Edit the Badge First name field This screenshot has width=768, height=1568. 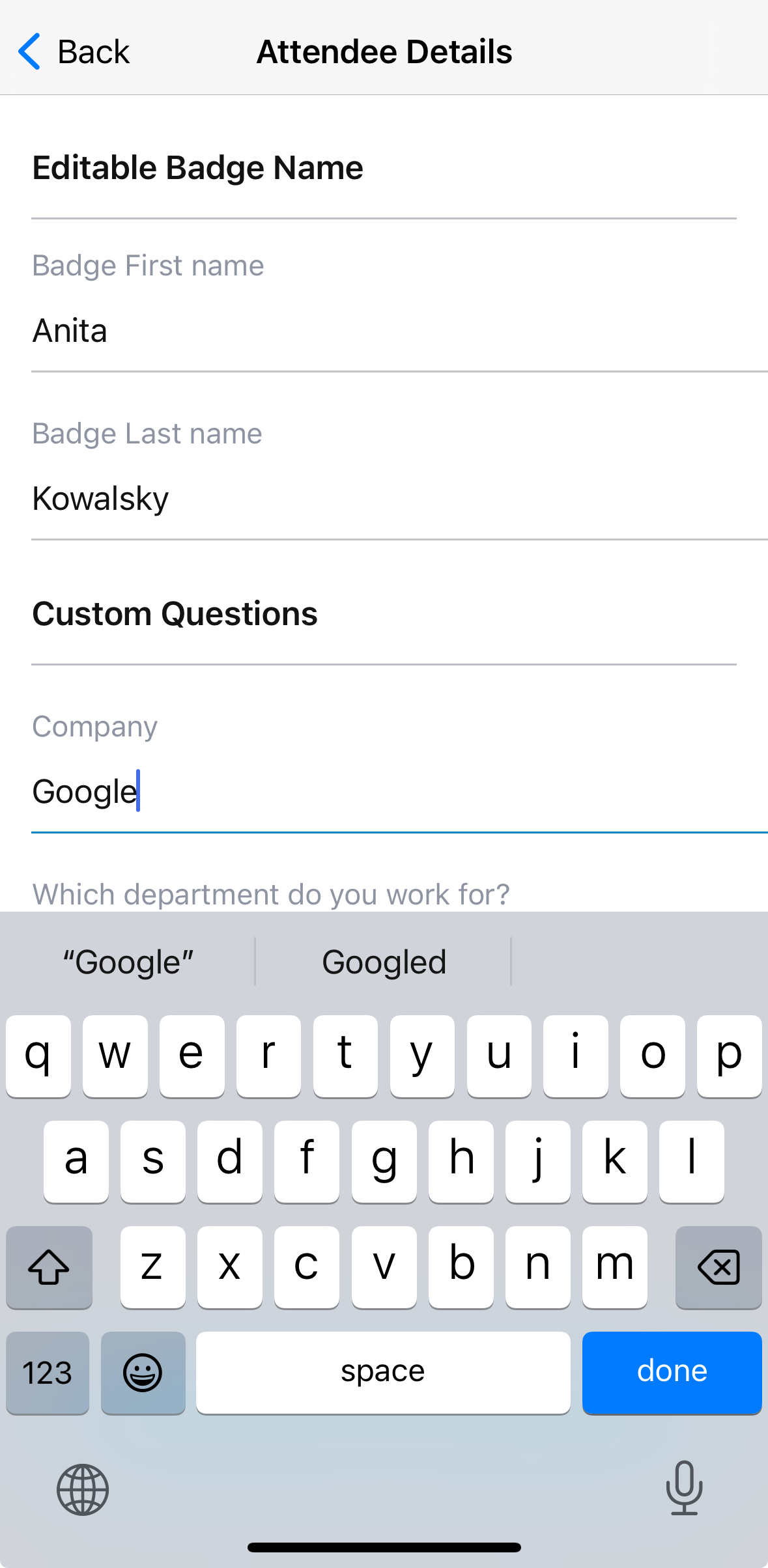click(399, 331)
